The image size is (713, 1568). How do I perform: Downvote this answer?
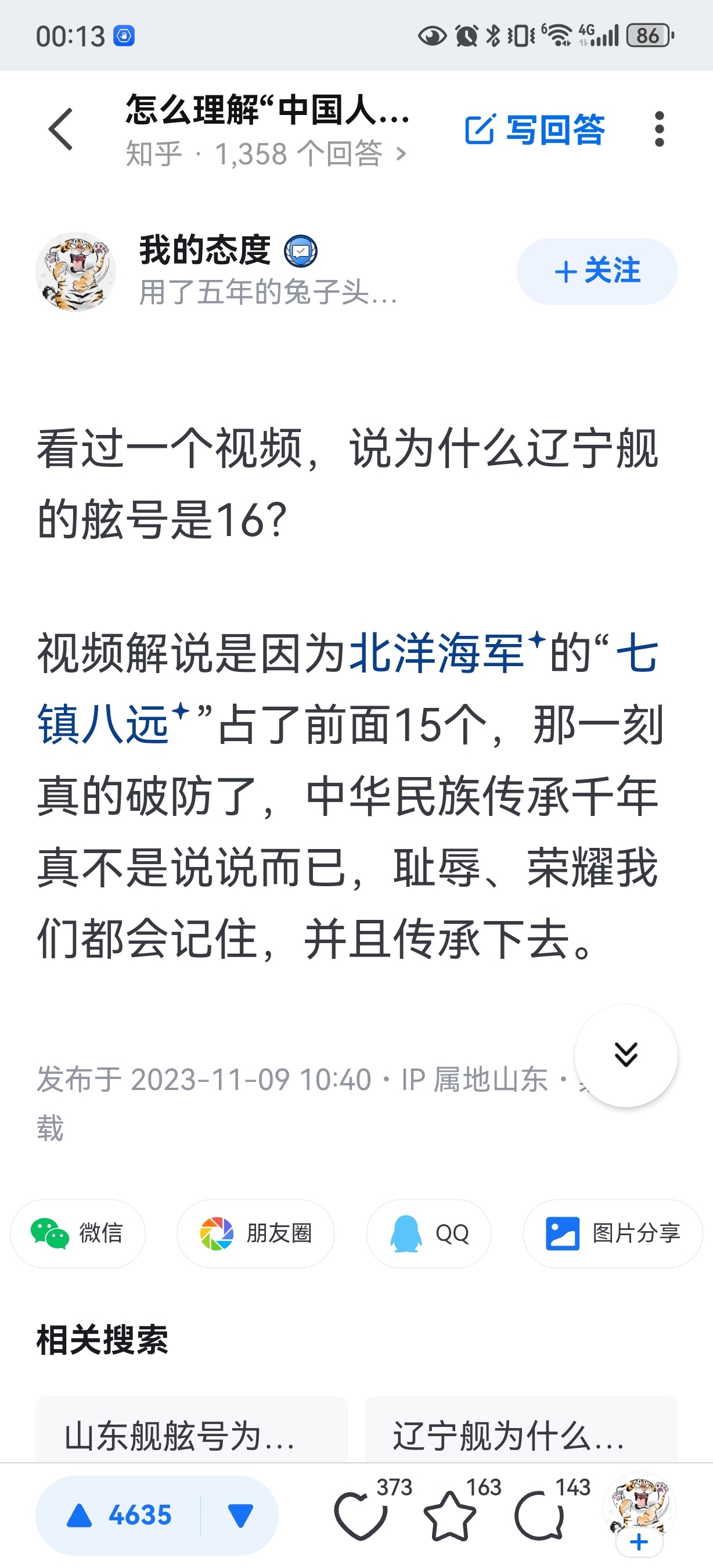pyautogui.click(x=240, y=1515)
